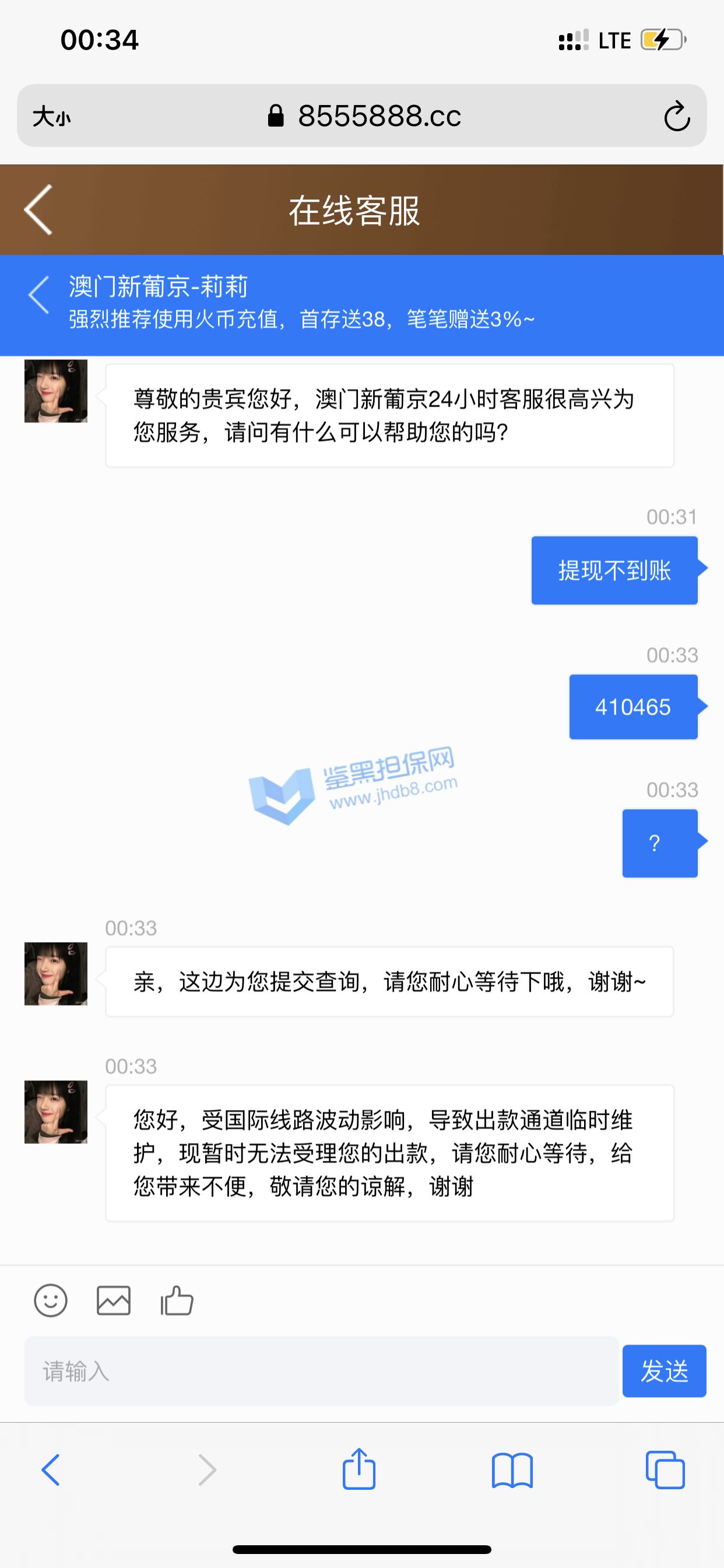The height and width of the screenshot is (1568, 724).
Task: Go back from the 在线客服 header
Action: (38, 210)
